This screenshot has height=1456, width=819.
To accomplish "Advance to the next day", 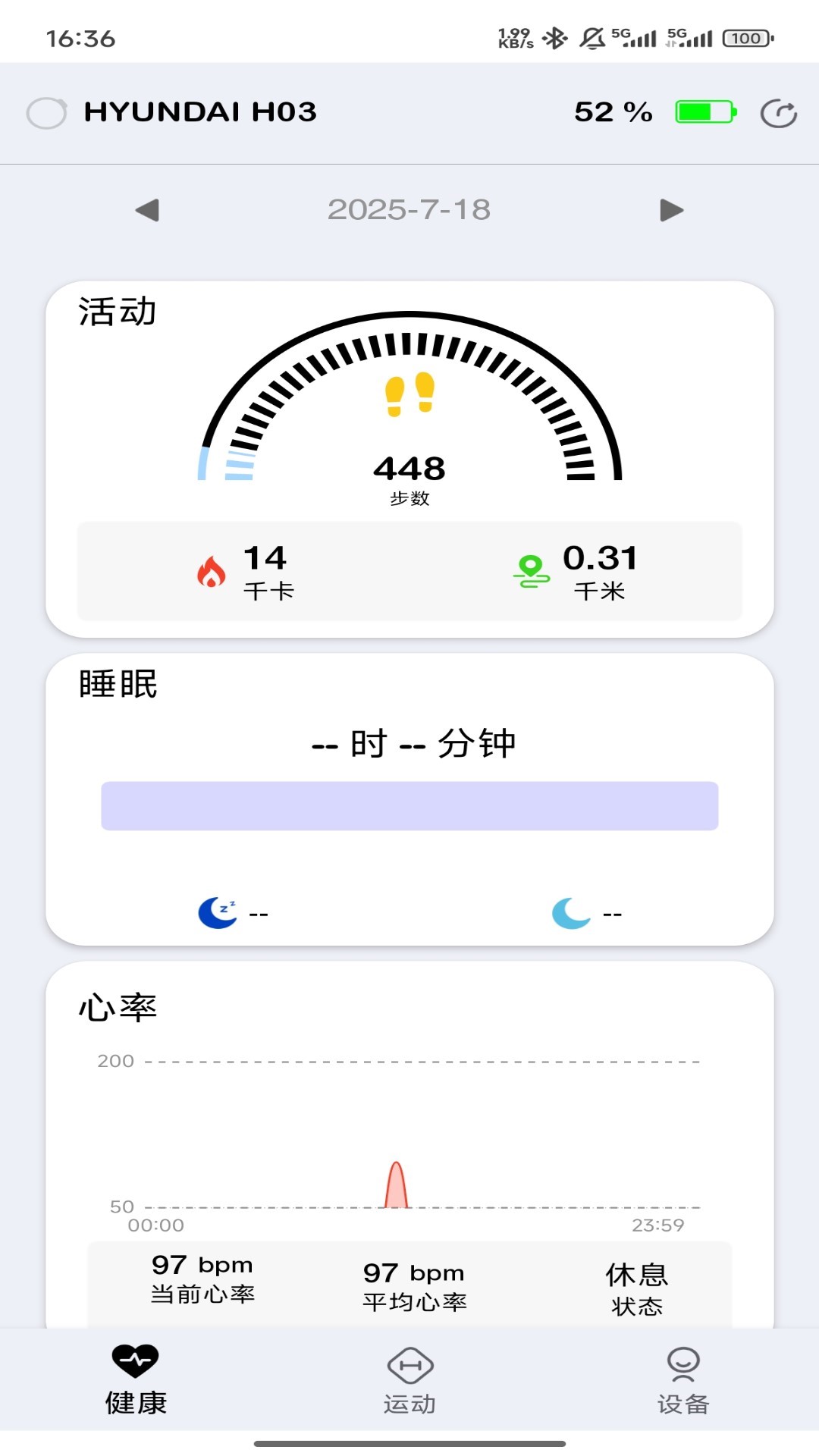I will tap(670, 210).
